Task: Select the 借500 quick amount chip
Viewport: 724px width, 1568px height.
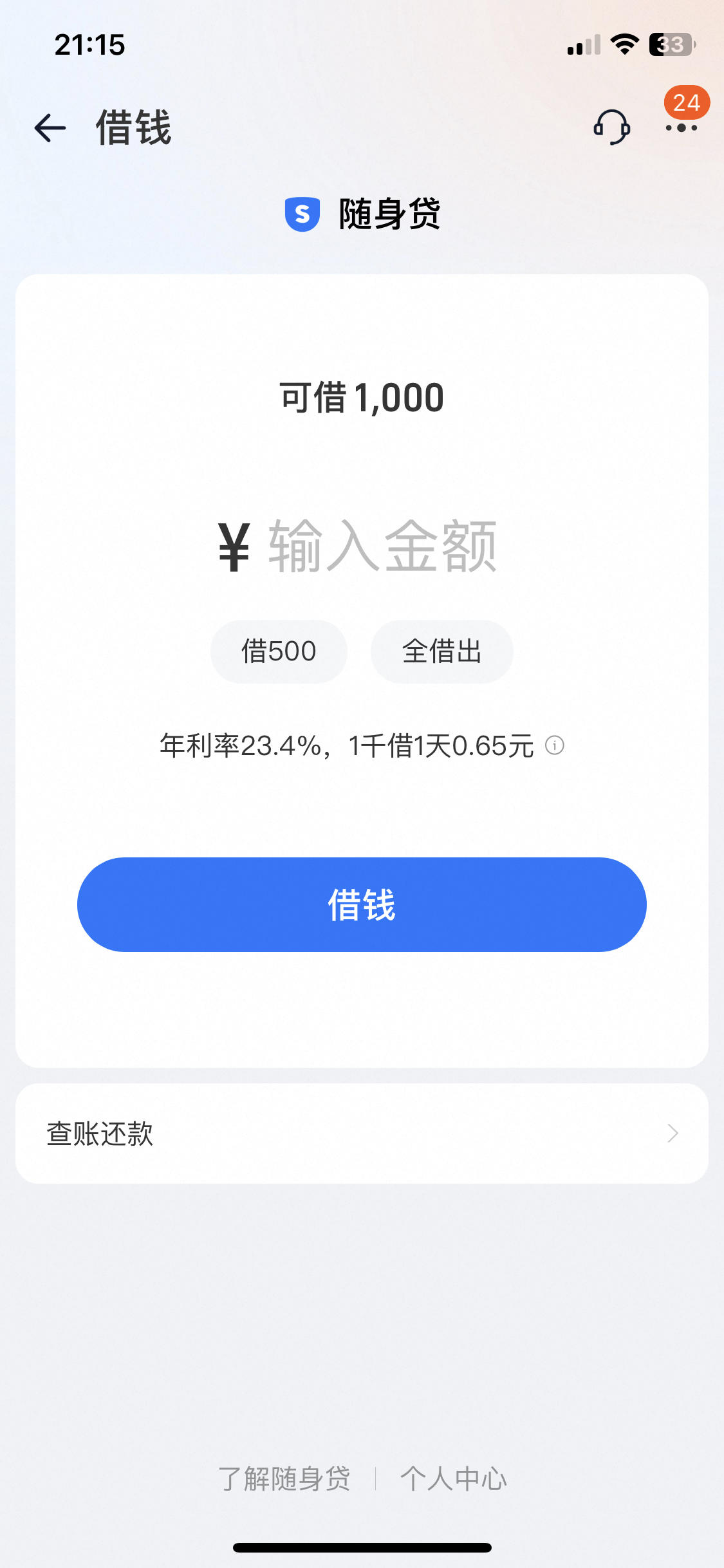Action: click(279, 651)
